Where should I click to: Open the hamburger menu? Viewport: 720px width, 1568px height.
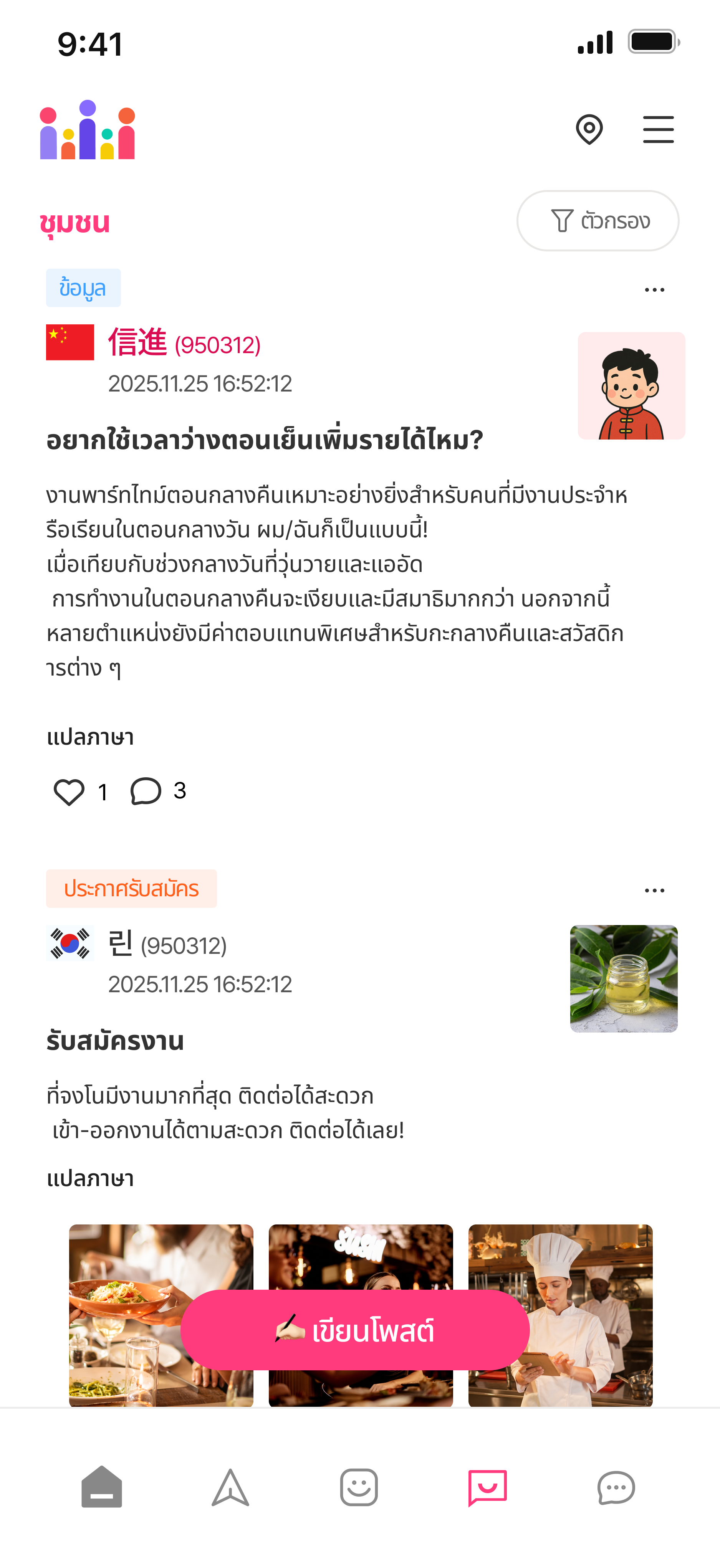tap(658, 130)
